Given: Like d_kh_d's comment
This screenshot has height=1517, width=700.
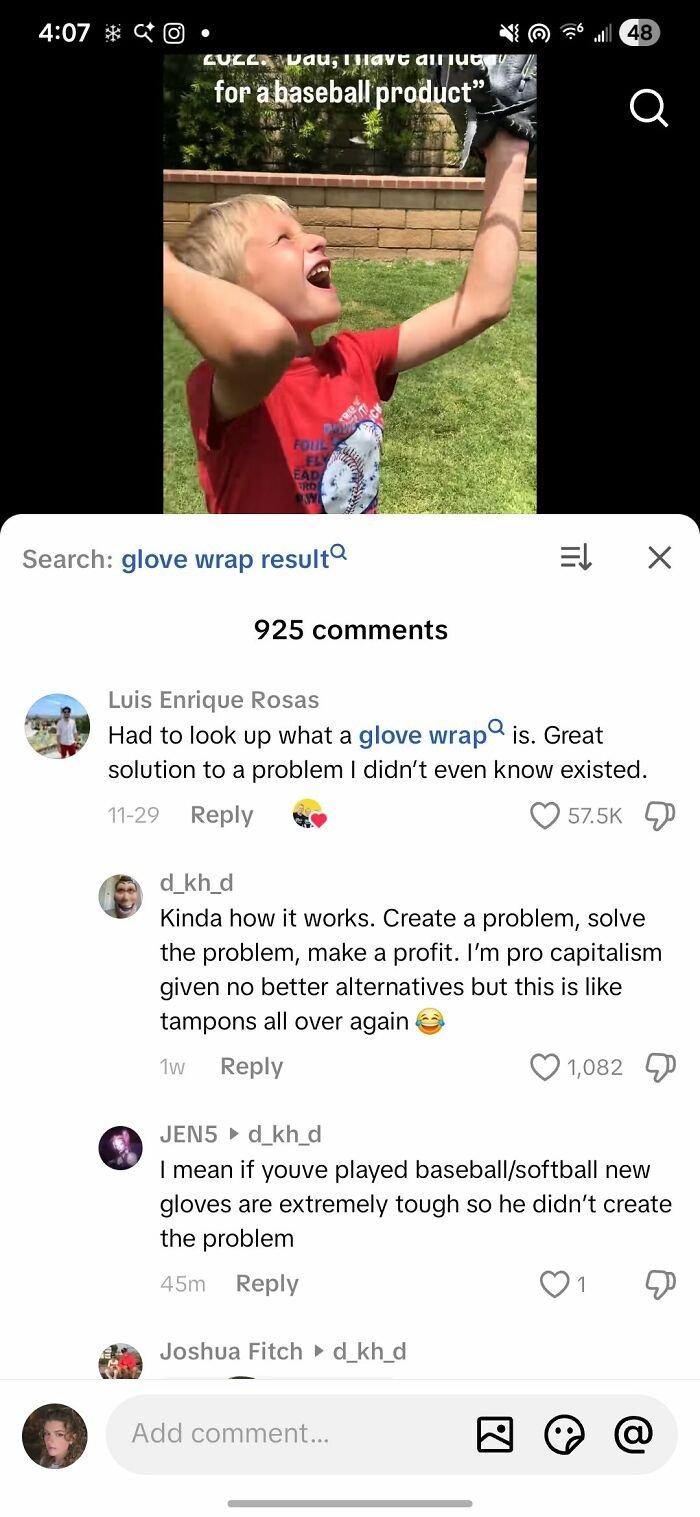Looking at the screenshot, I should tap(545, 1068).
